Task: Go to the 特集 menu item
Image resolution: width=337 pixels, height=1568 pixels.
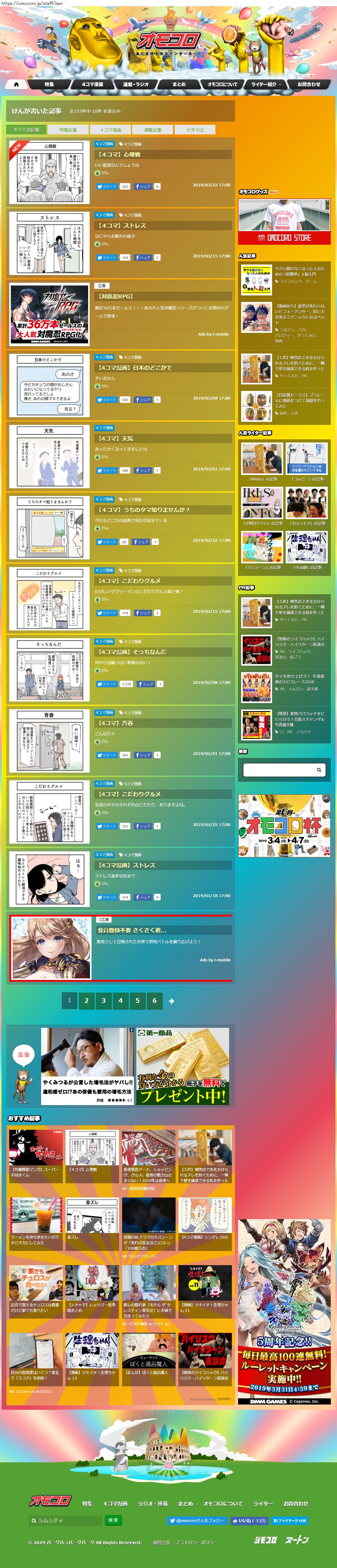Action: (49, 84)
